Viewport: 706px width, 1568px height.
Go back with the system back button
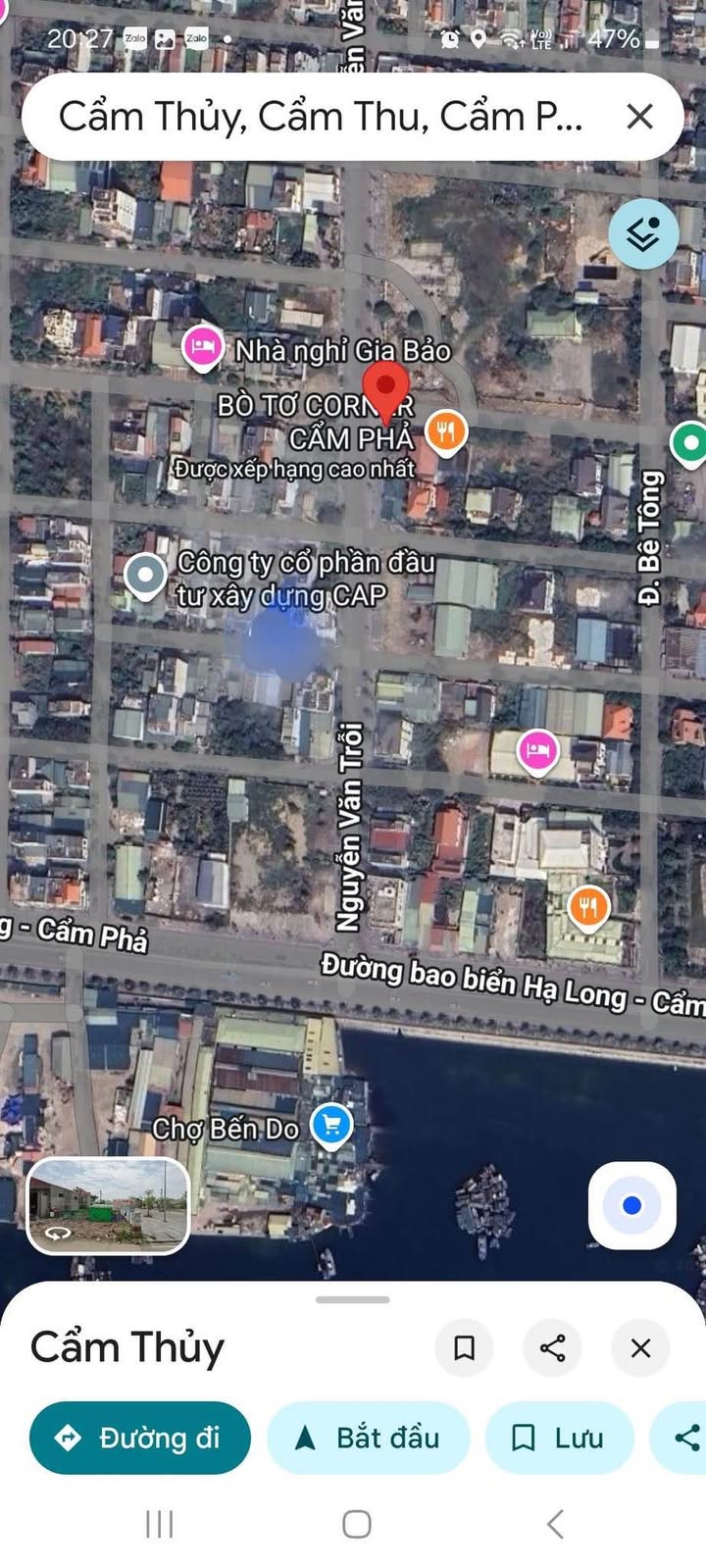555,1524
